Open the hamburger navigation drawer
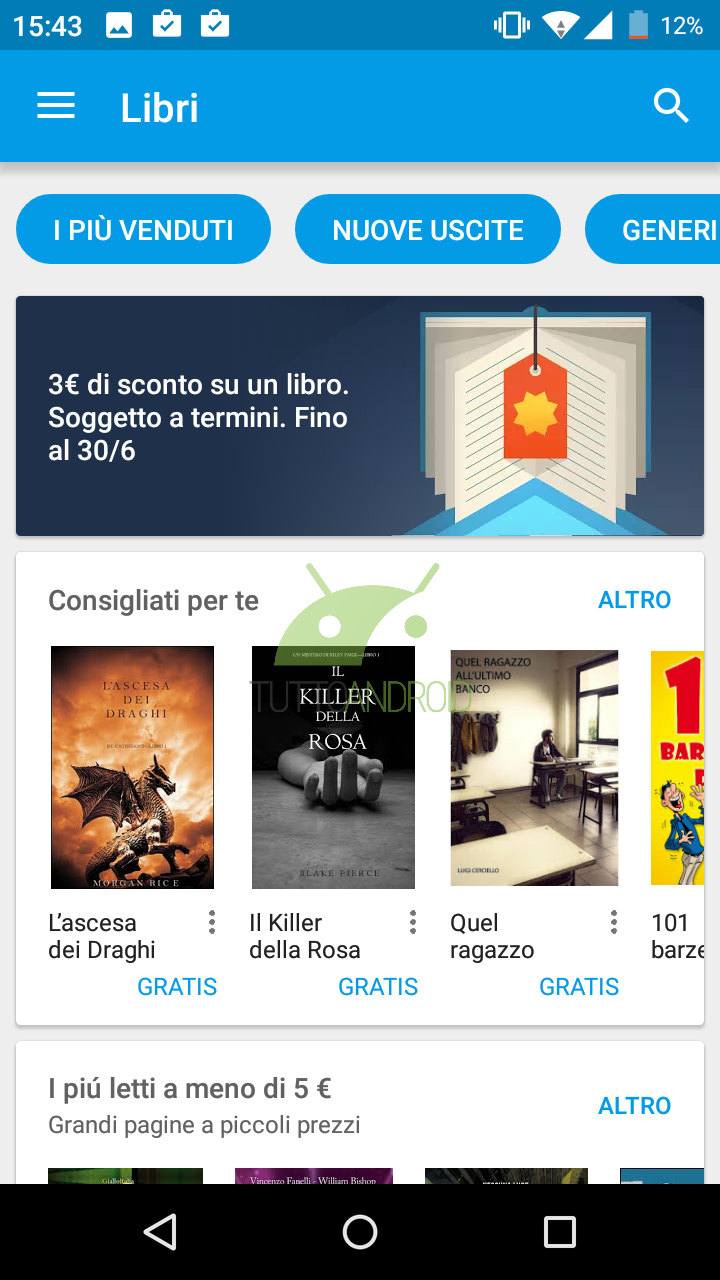 tap(56, 106)
